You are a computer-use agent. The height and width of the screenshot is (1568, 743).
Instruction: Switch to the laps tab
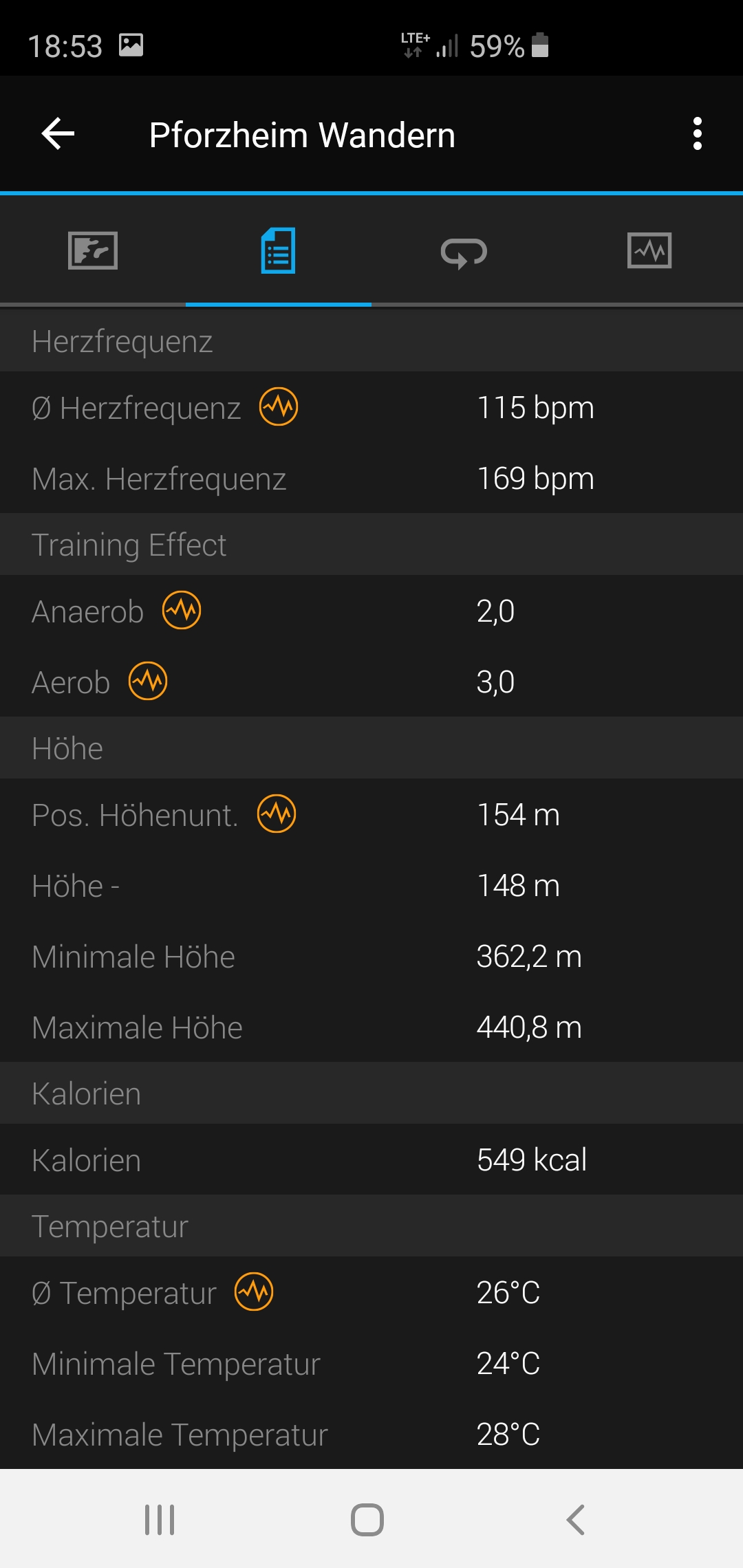click(464, 252)
